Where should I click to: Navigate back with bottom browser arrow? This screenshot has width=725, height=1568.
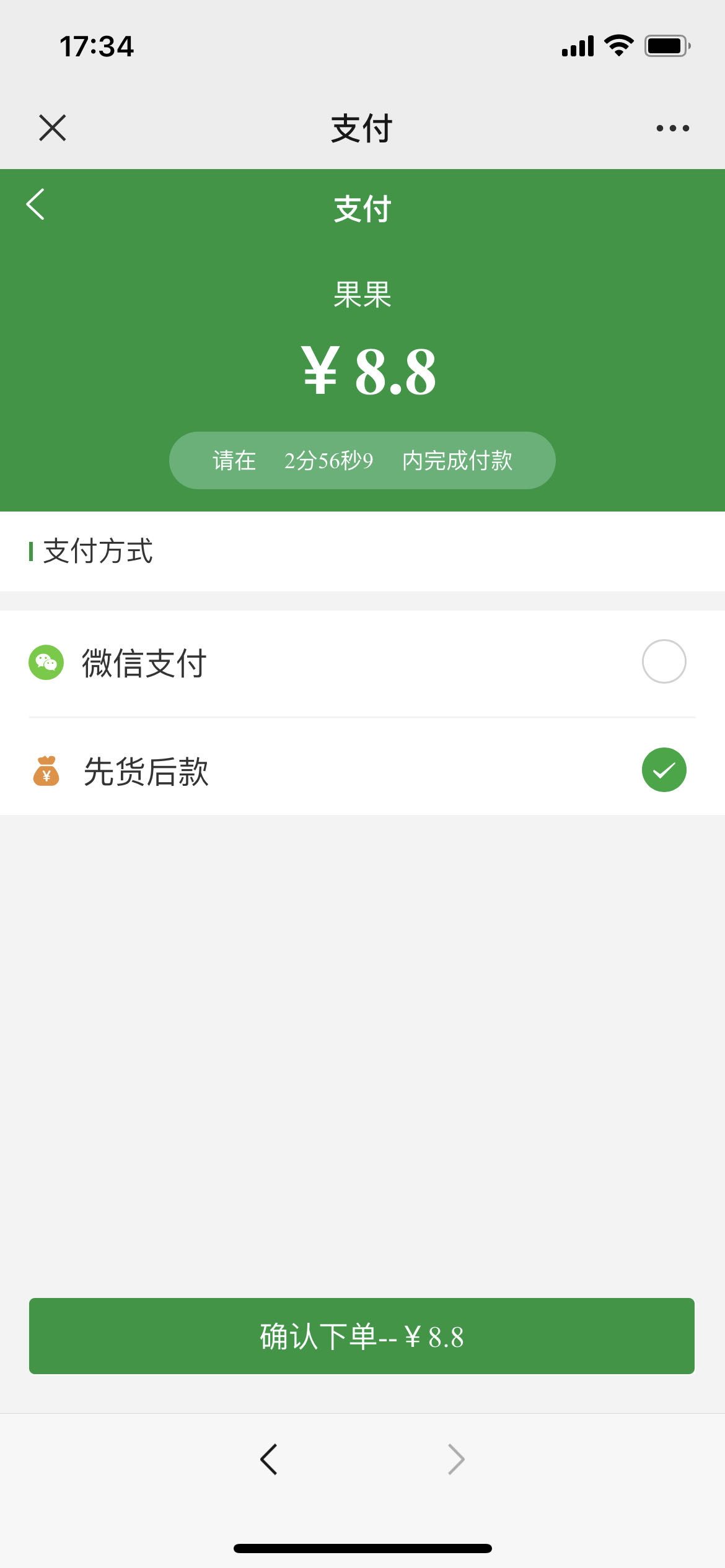(x=269, y=1460)
